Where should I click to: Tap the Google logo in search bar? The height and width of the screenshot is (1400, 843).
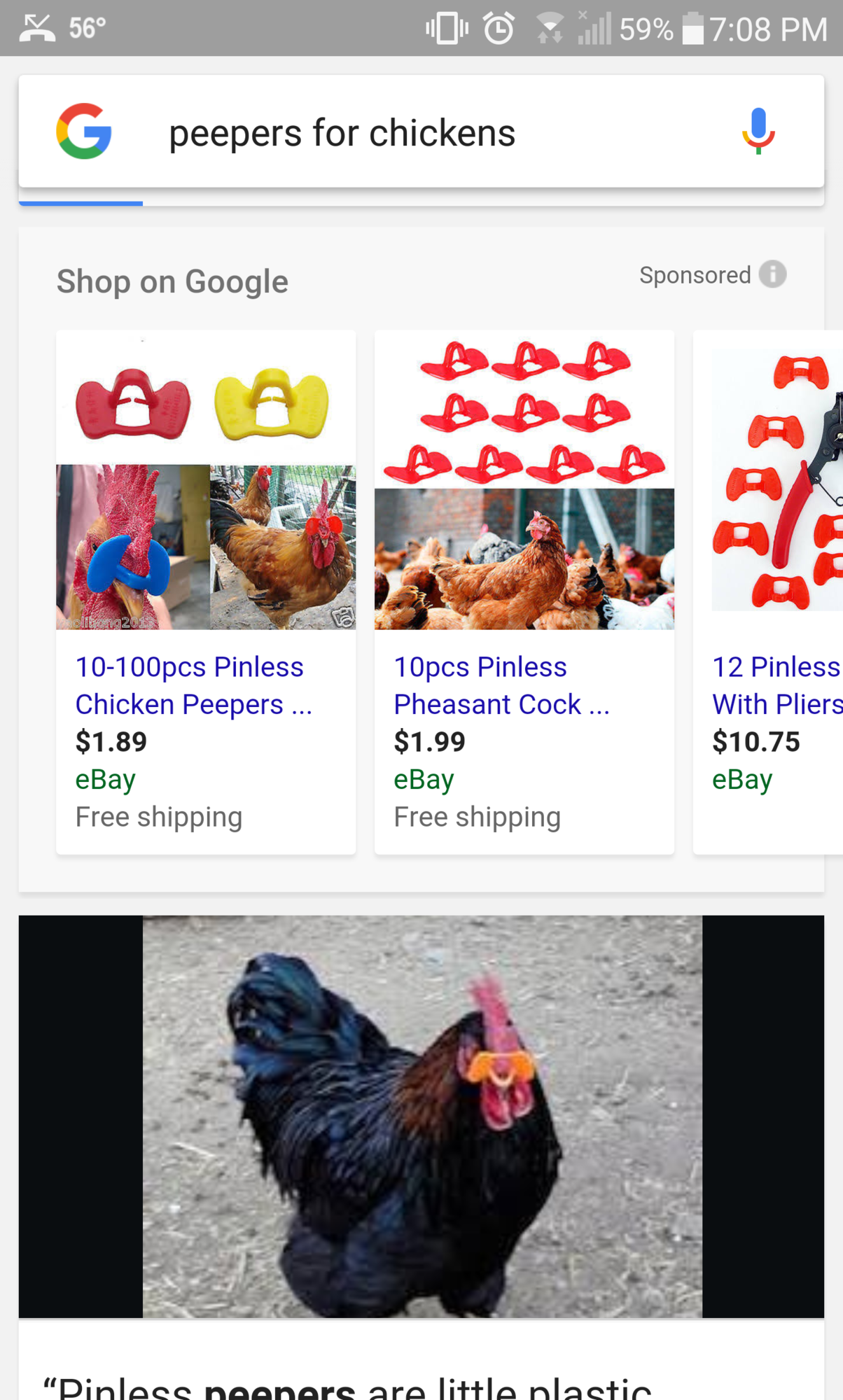[84, 132]
